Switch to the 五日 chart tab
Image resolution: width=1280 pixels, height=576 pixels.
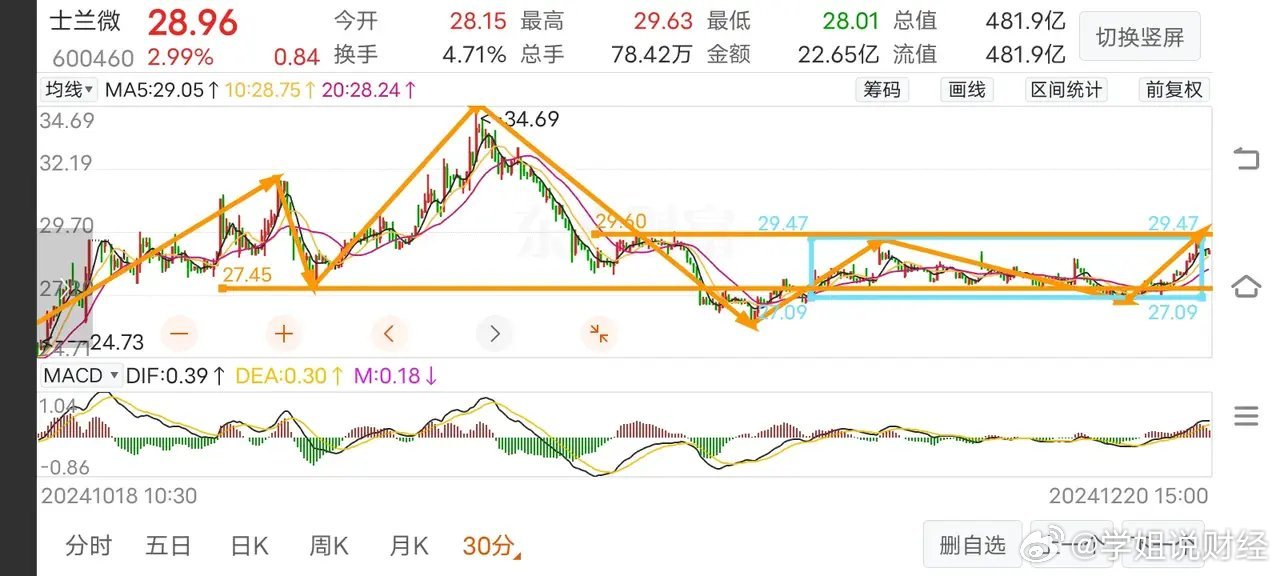[168, 546]
